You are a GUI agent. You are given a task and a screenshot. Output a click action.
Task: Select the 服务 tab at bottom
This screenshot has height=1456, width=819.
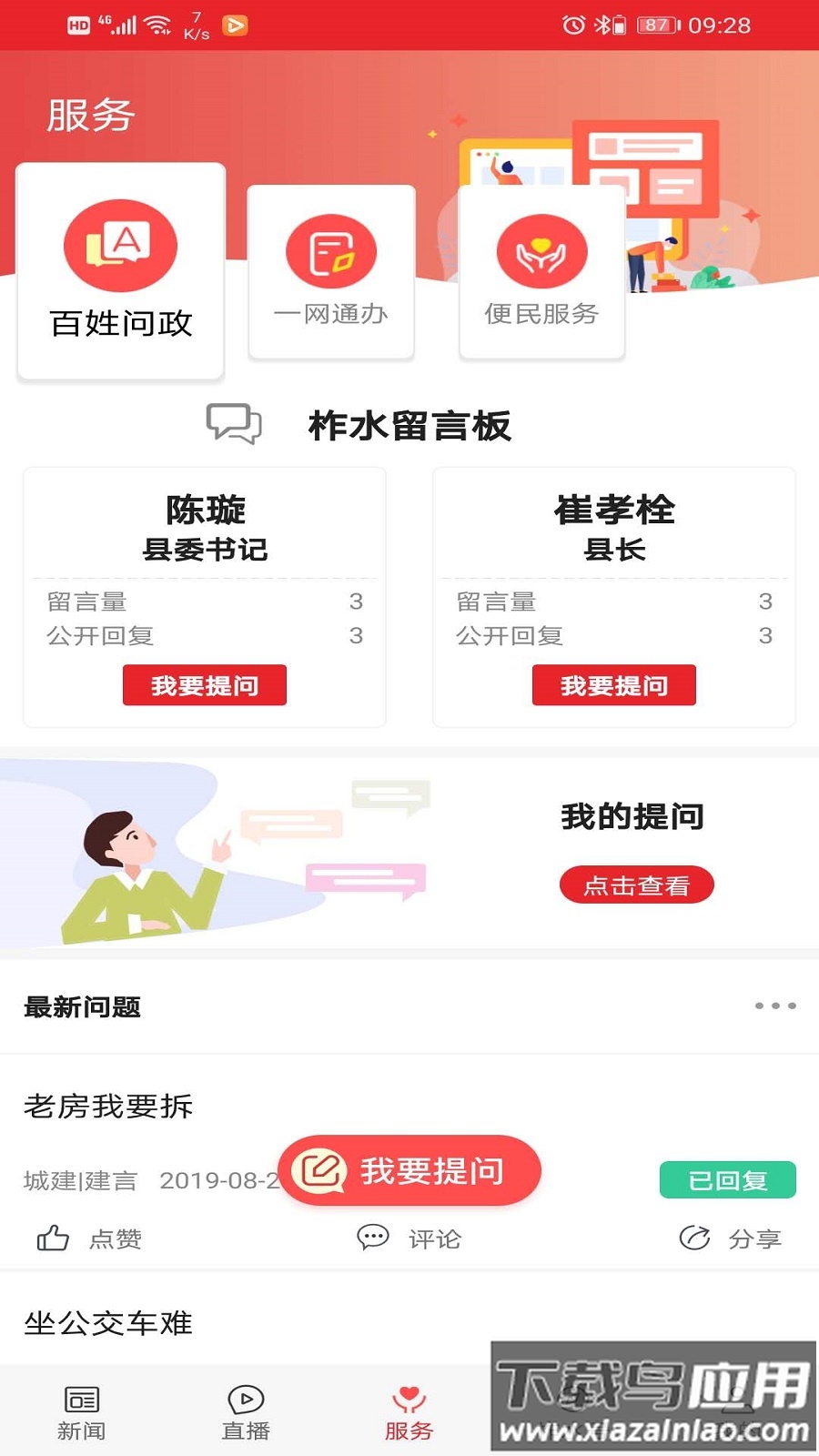pos(409,1406)
